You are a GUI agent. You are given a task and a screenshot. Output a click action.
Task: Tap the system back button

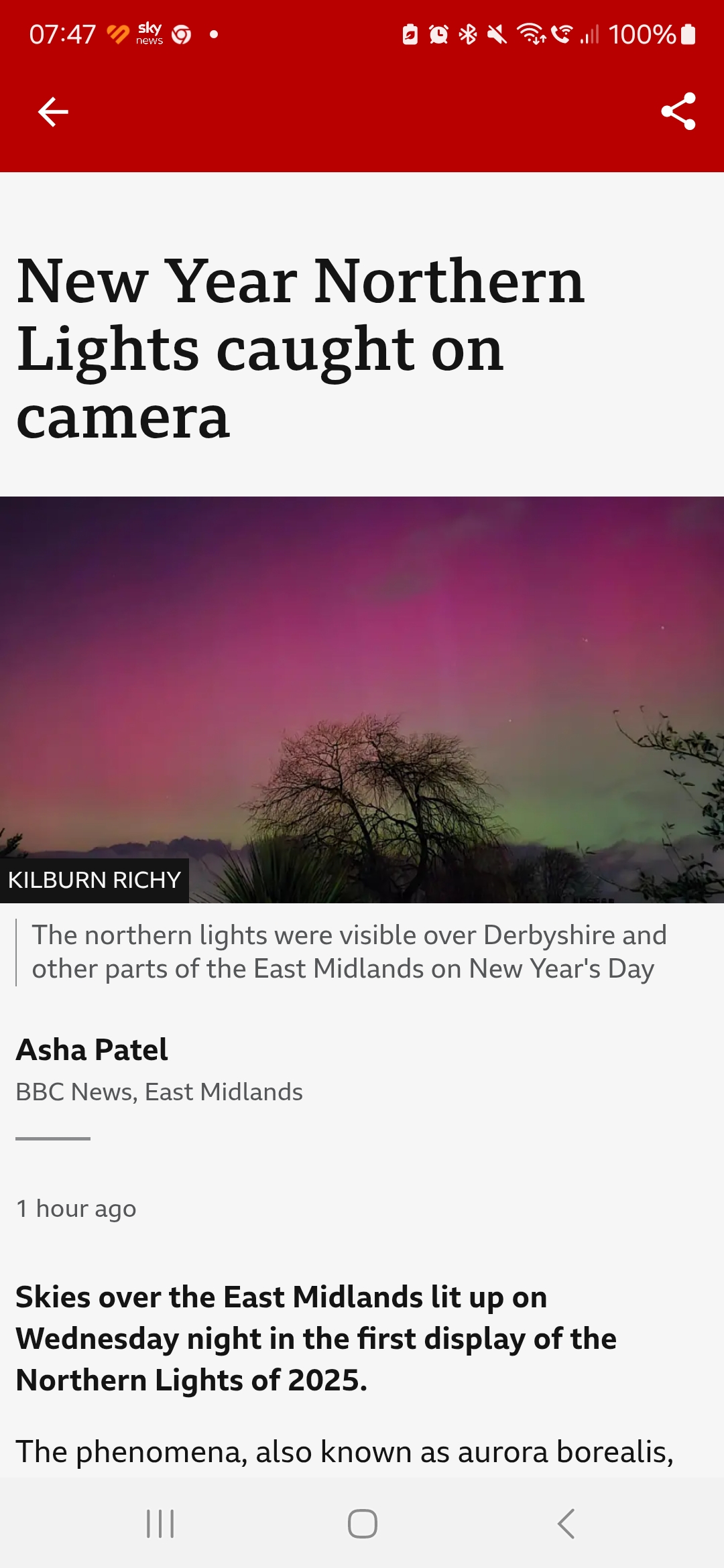click(566, 1524)
